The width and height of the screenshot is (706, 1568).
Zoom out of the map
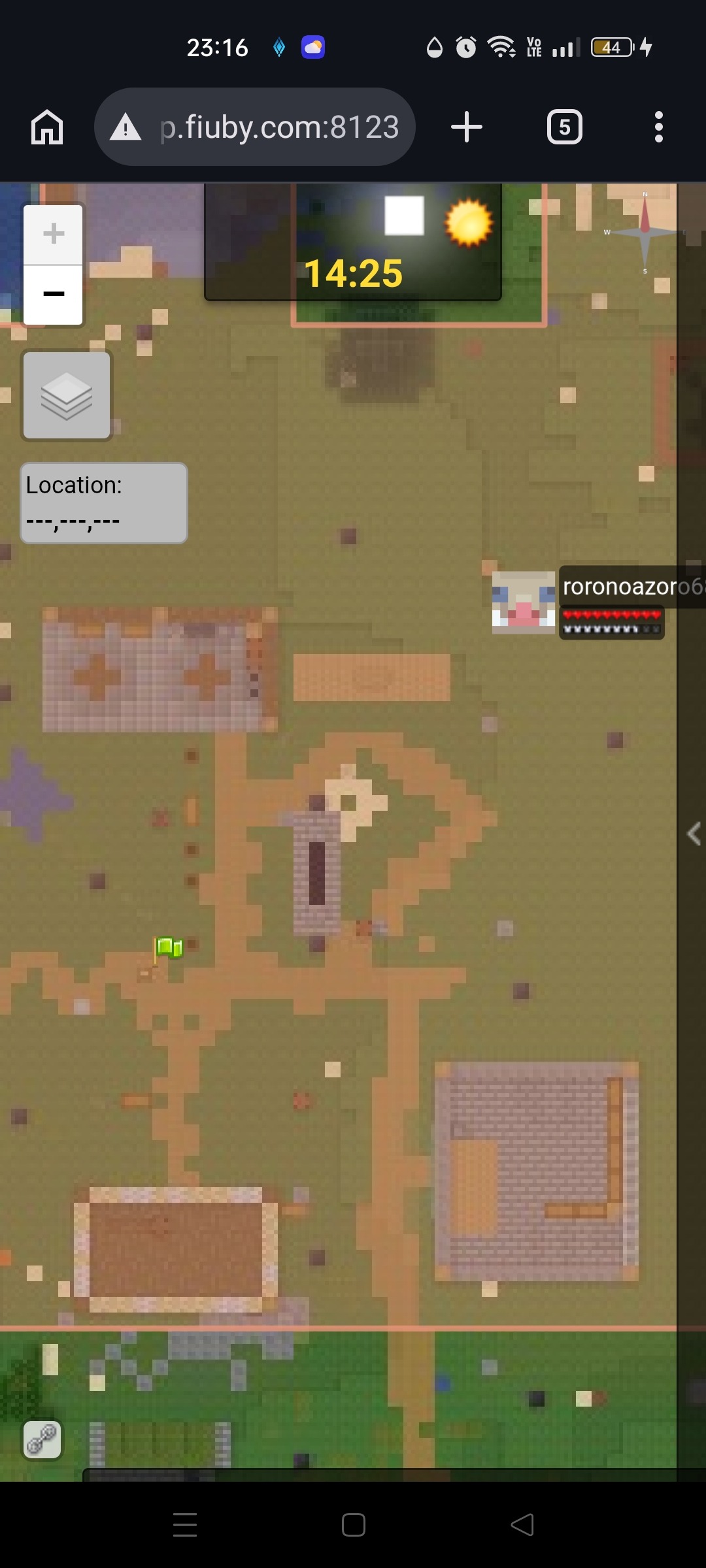[x=54, y=294]
